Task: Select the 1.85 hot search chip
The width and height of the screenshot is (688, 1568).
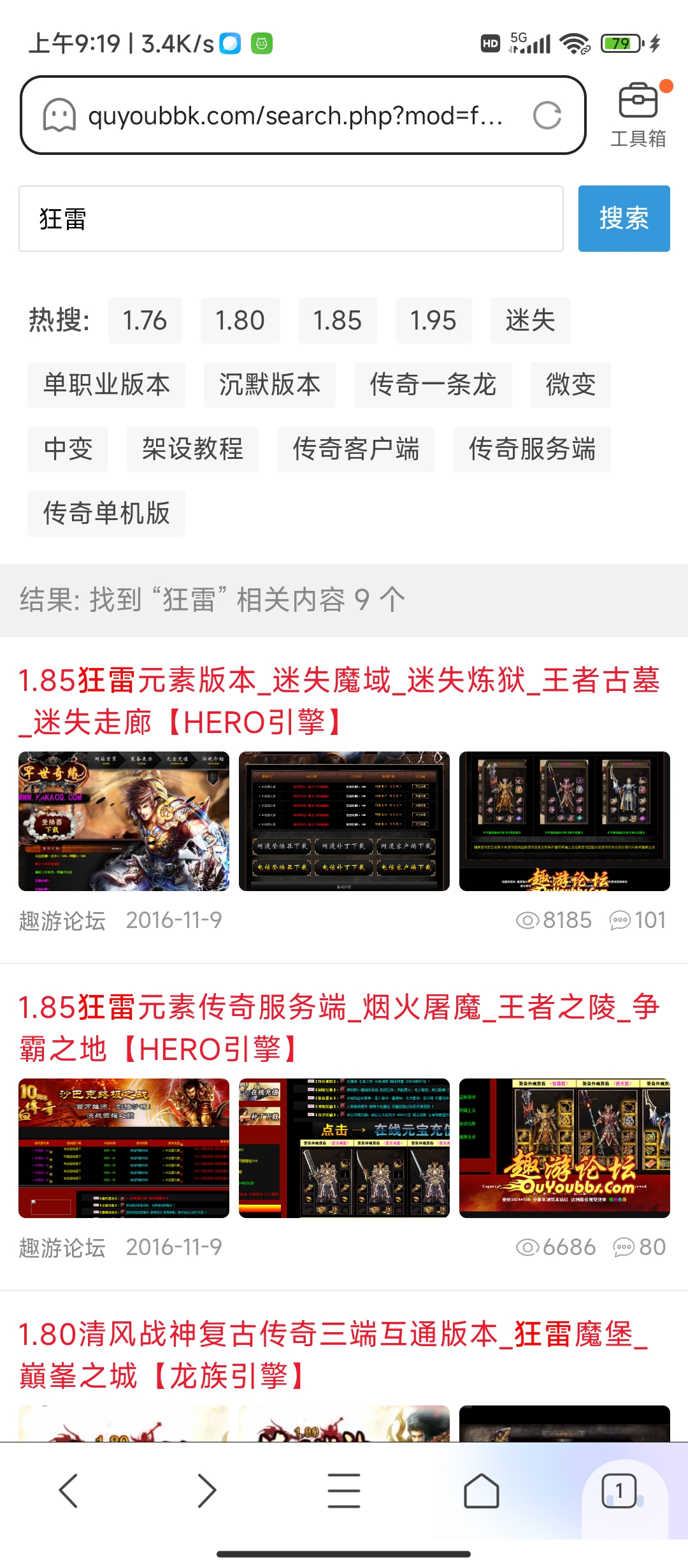Action: click(337, 321)
